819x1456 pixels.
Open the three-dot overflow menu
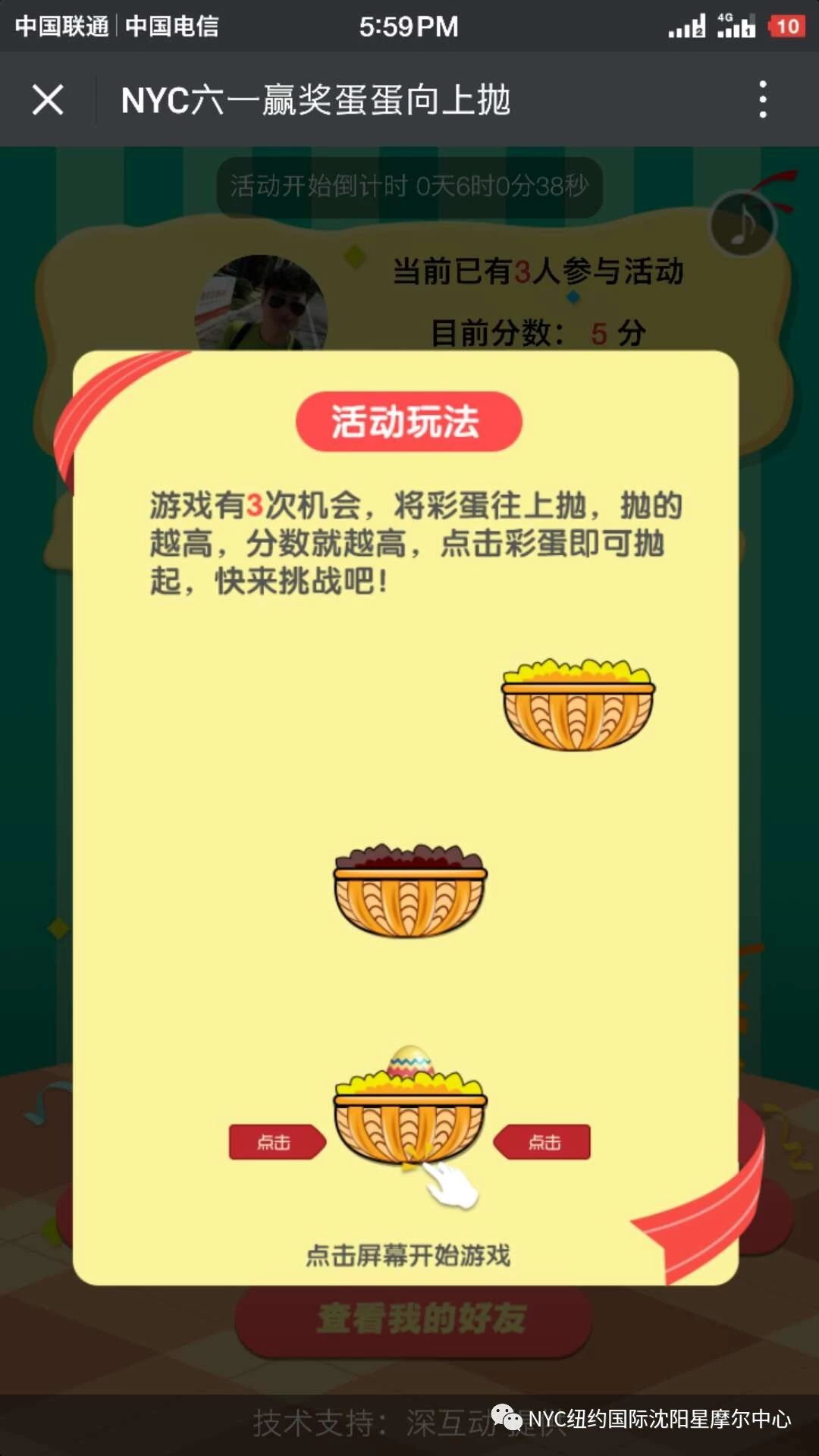[x=763, y=99]
